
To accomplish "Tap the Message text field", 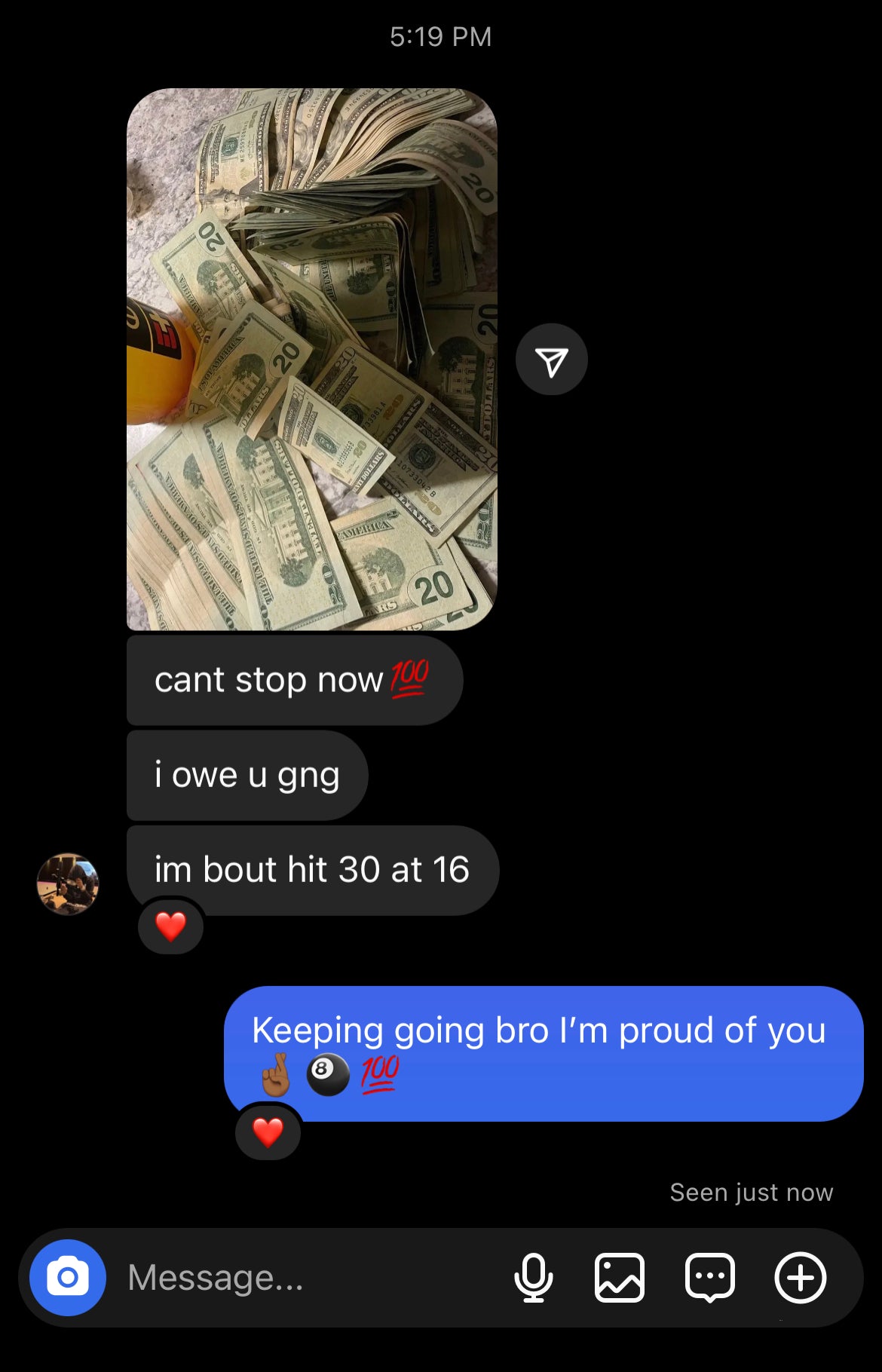I will tap(302, 1278).
